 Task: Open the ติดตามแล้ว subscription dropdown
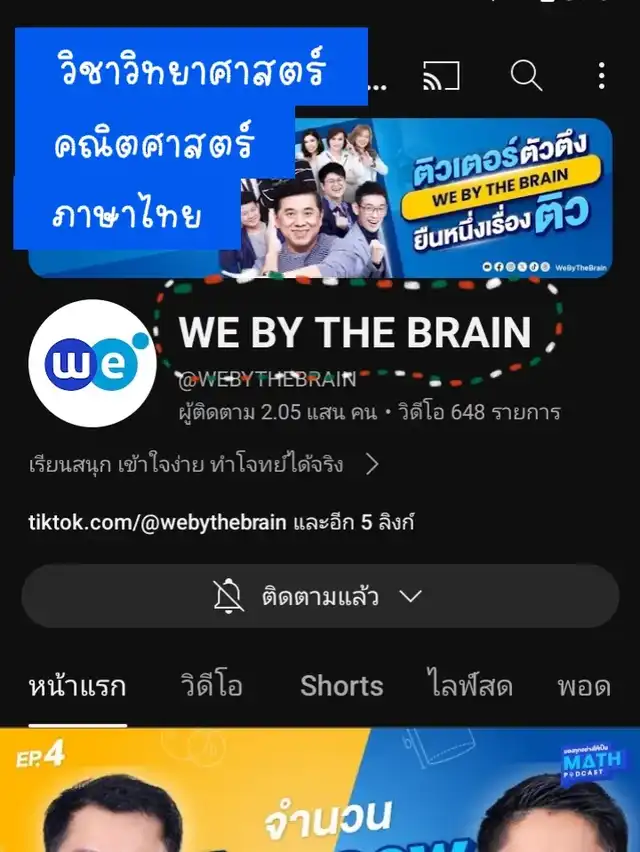pos(320,597)
